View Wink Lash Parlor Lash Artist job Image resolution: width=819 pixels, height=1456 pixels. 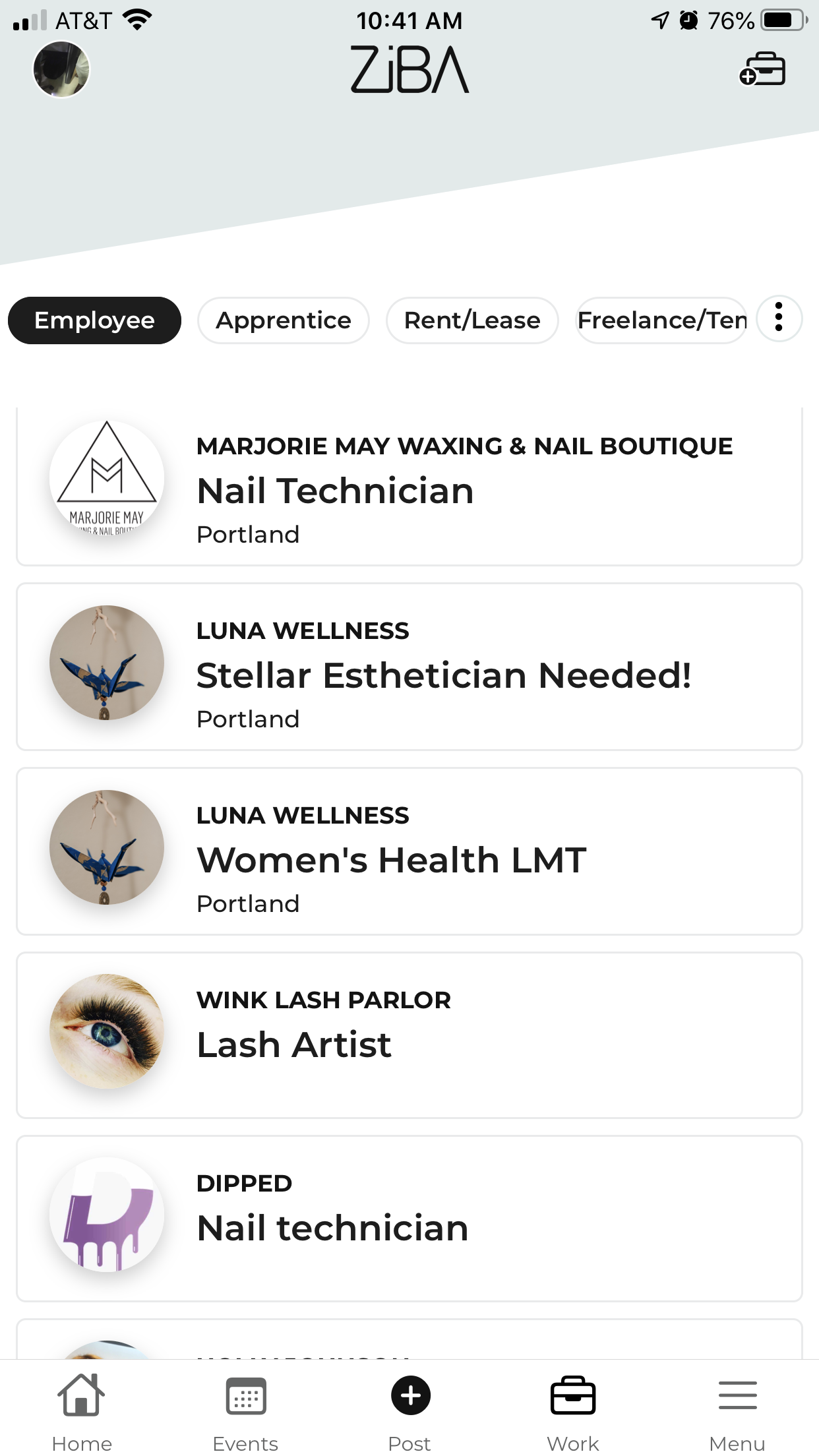coord(409,1035)
